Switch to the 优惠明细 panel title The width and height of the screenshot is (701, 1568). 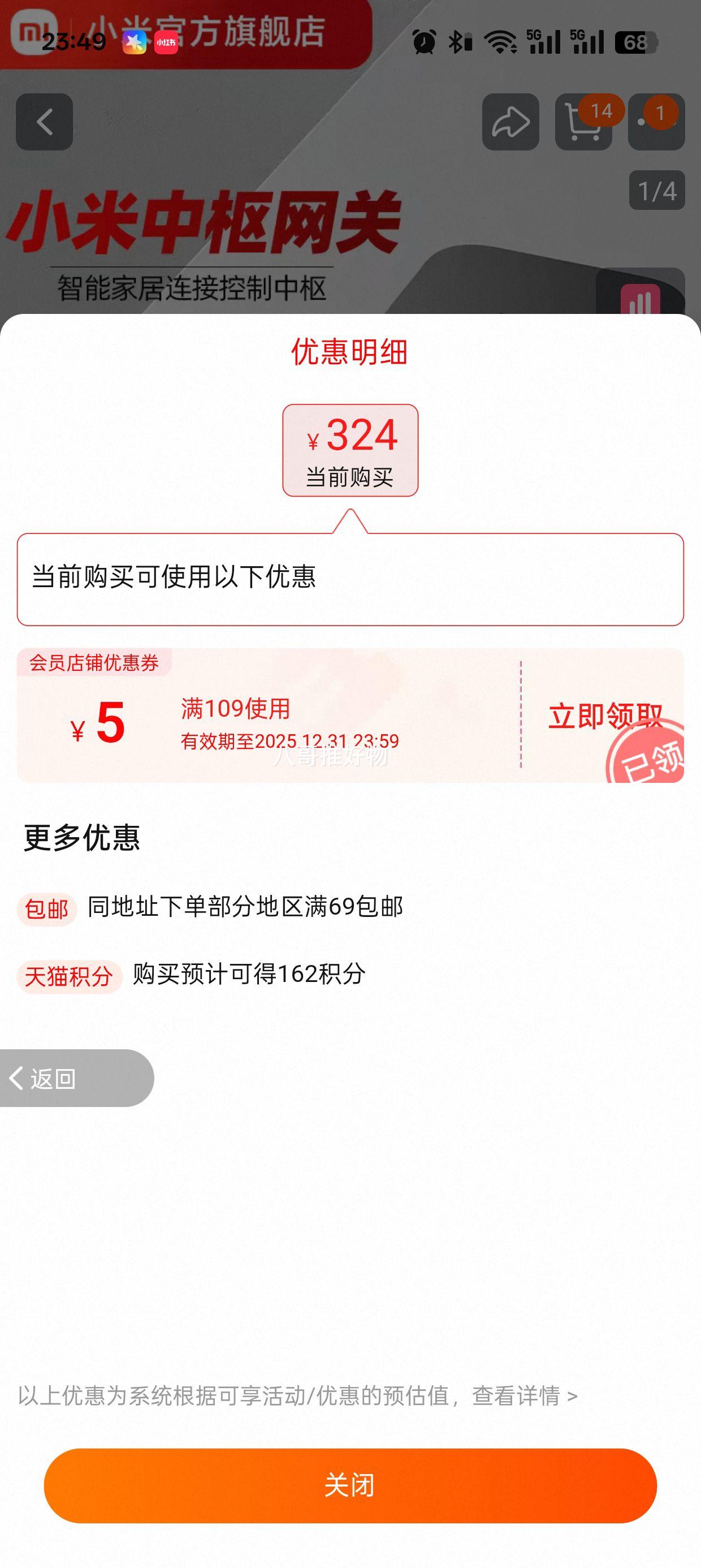pos(350,355)
